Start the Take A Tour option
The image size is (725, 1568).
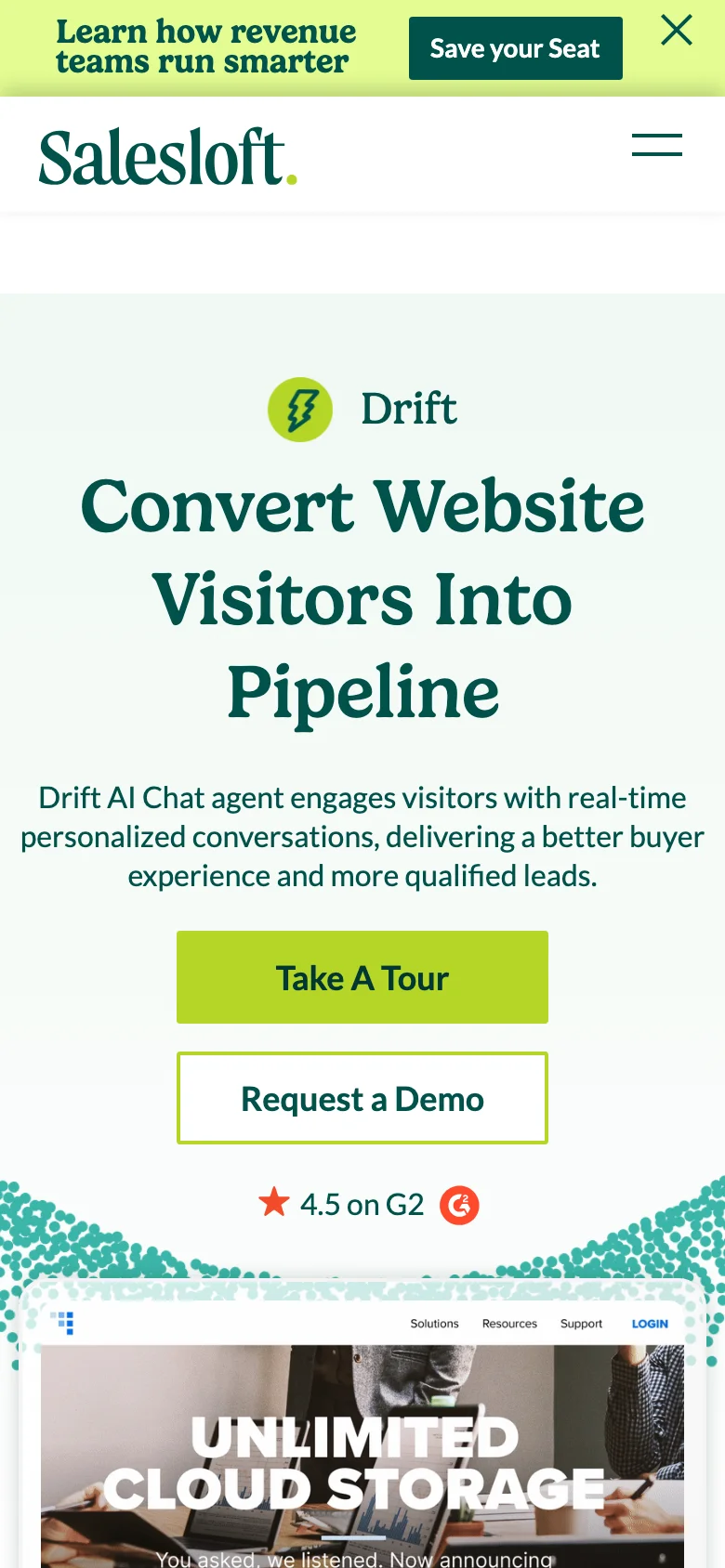[x=362, y=977]
